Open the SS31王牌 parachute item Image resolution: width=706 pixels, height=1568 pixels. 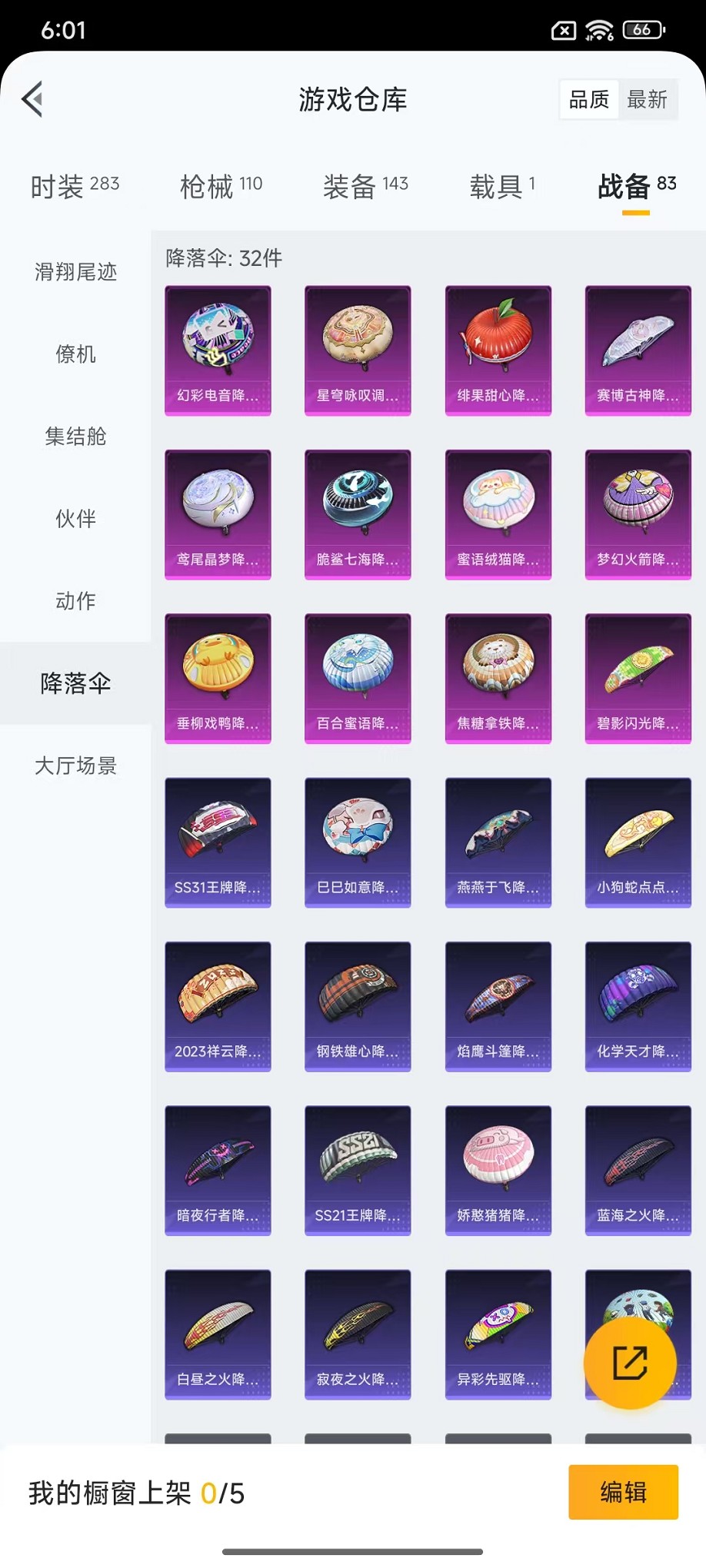pyautogui.click(x=218, y=842)
